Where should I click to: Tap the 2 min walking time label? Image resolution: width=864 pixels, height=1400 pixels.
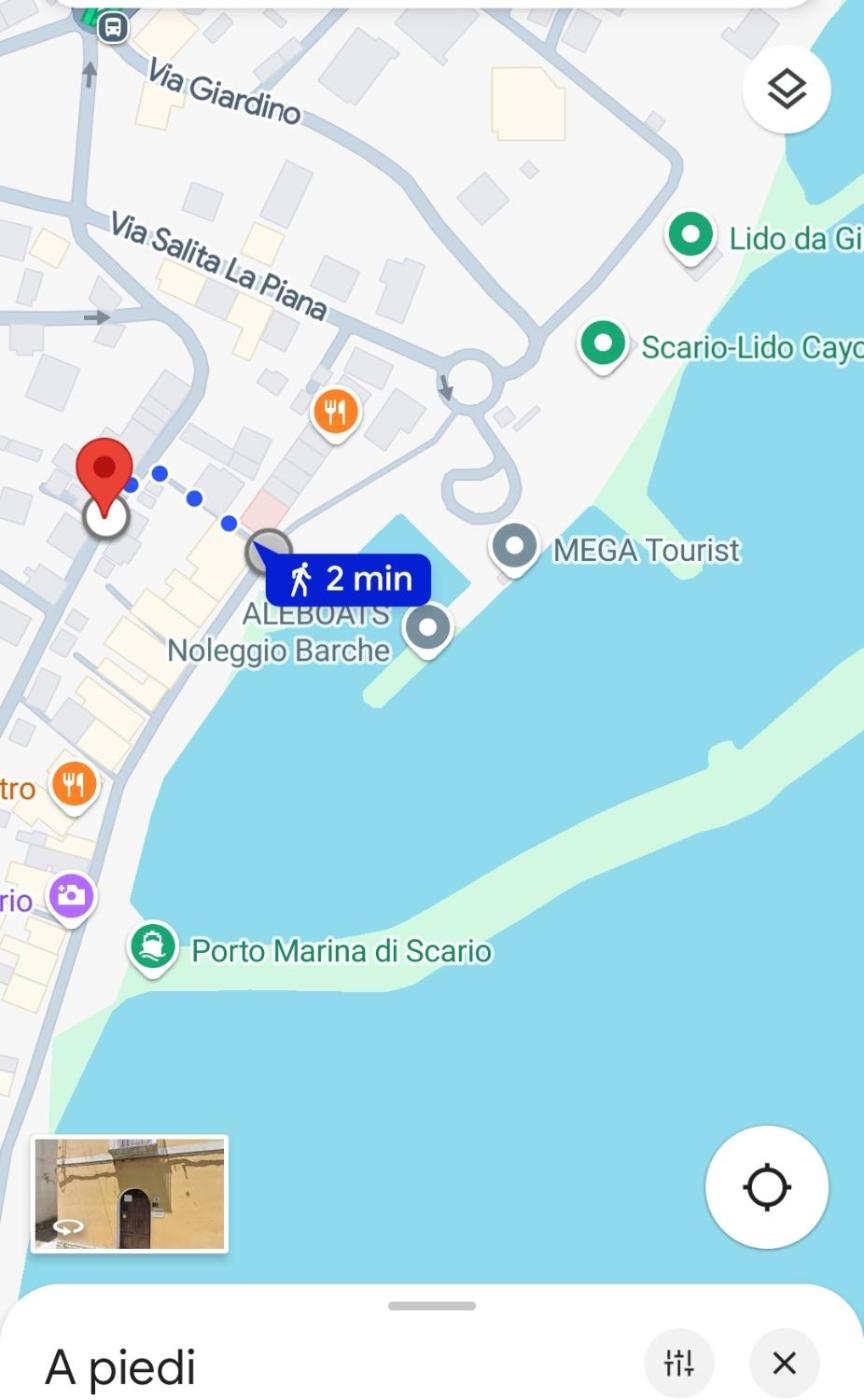350,579
